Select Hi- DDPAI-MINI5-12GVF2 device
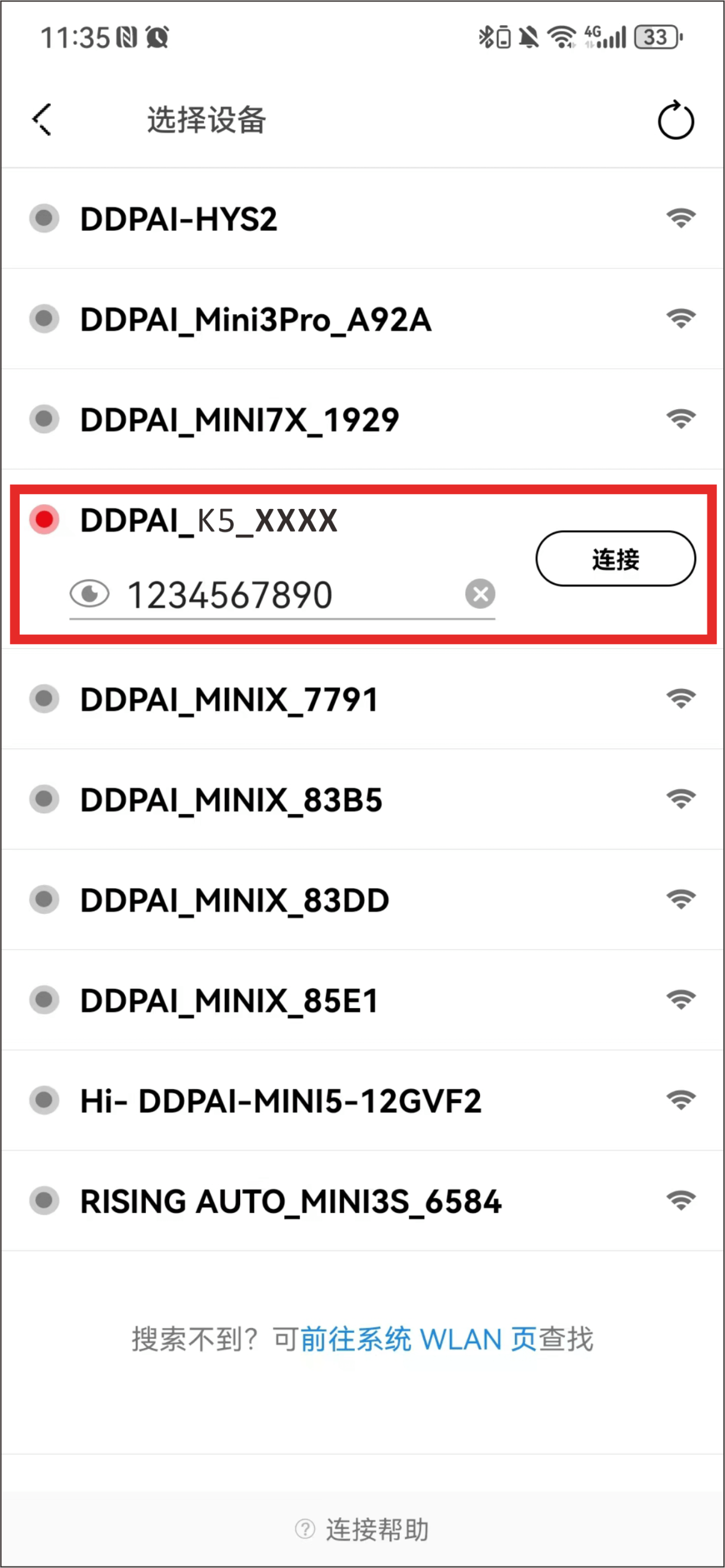Screen dimensions: 725x1568 coord(280,1101)
